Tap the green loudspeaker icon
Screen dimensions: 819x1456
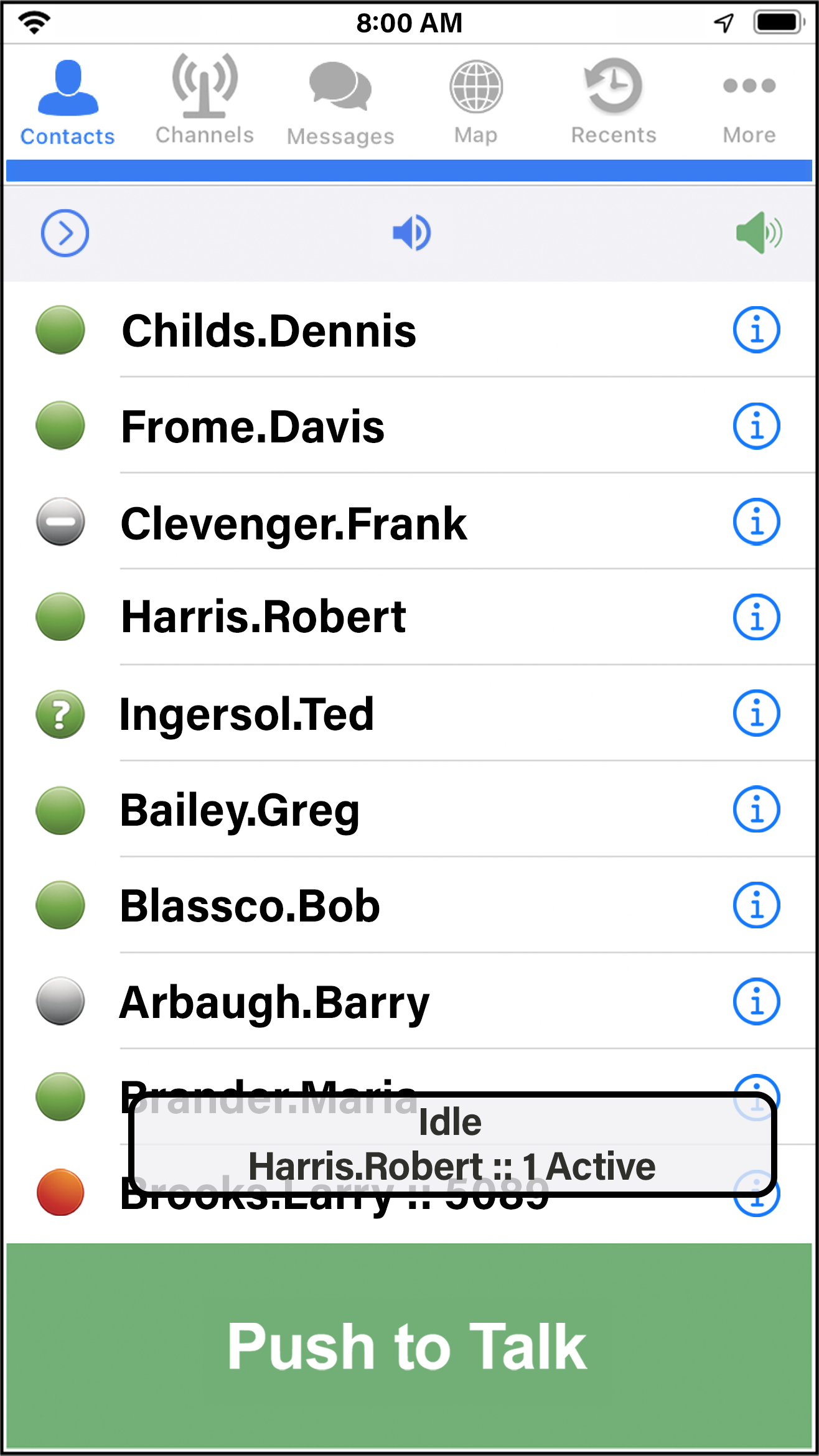coord(759,233)
